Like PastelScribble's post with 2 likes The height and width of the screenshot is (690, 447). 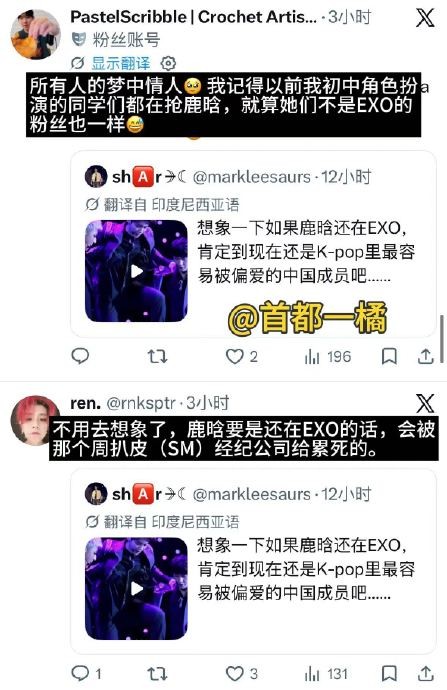pyautogui.click(x=241, y=356)
